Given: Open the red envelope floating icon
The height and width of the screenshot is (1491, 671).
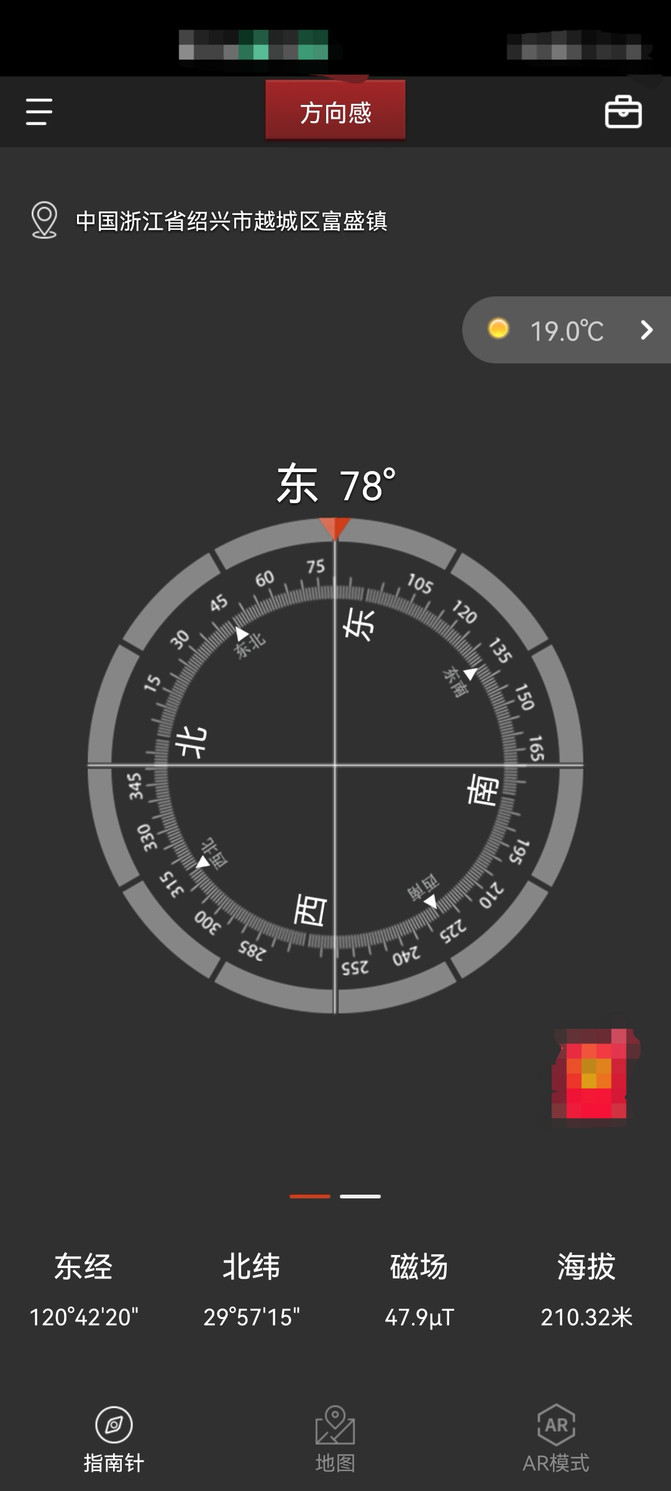Looking at the screenshot, I should (593, 1075).
